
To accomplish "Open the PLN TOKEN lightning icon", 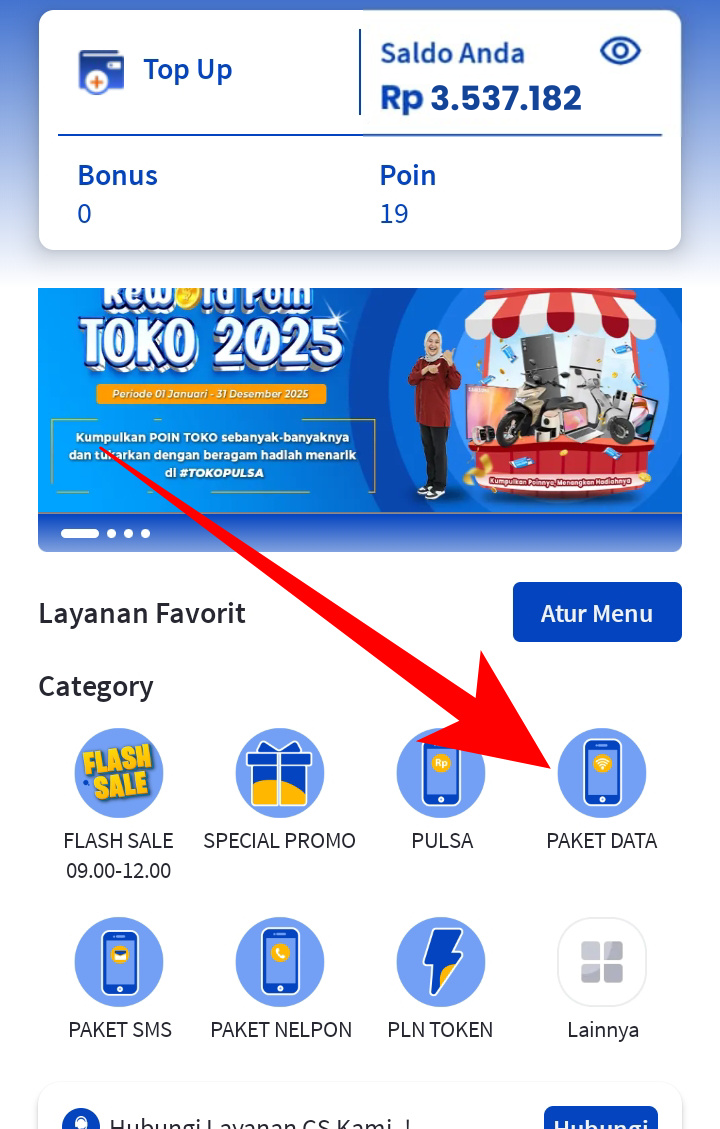I will (440, 961).
